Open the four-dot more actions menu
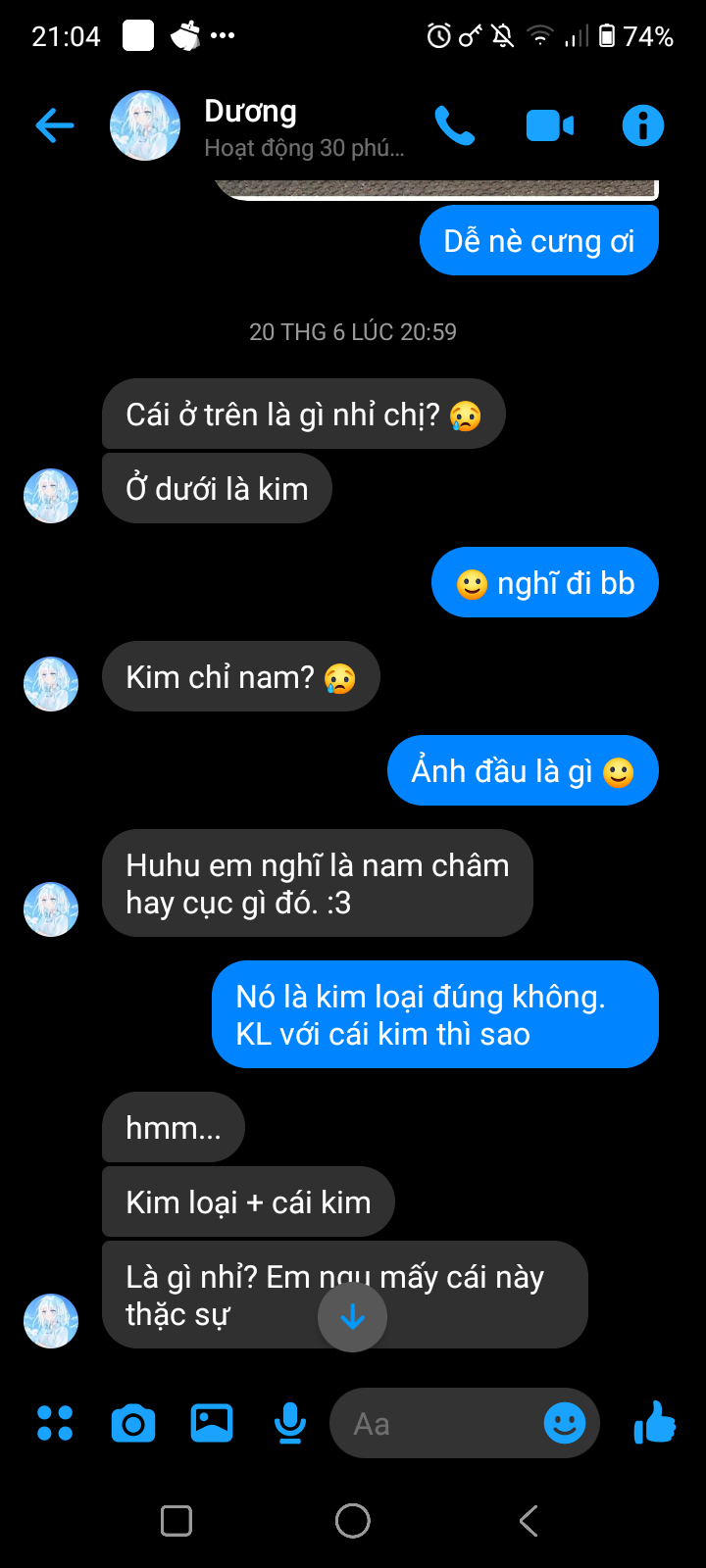706x1568 pixels. click(x=55, y=1423)
